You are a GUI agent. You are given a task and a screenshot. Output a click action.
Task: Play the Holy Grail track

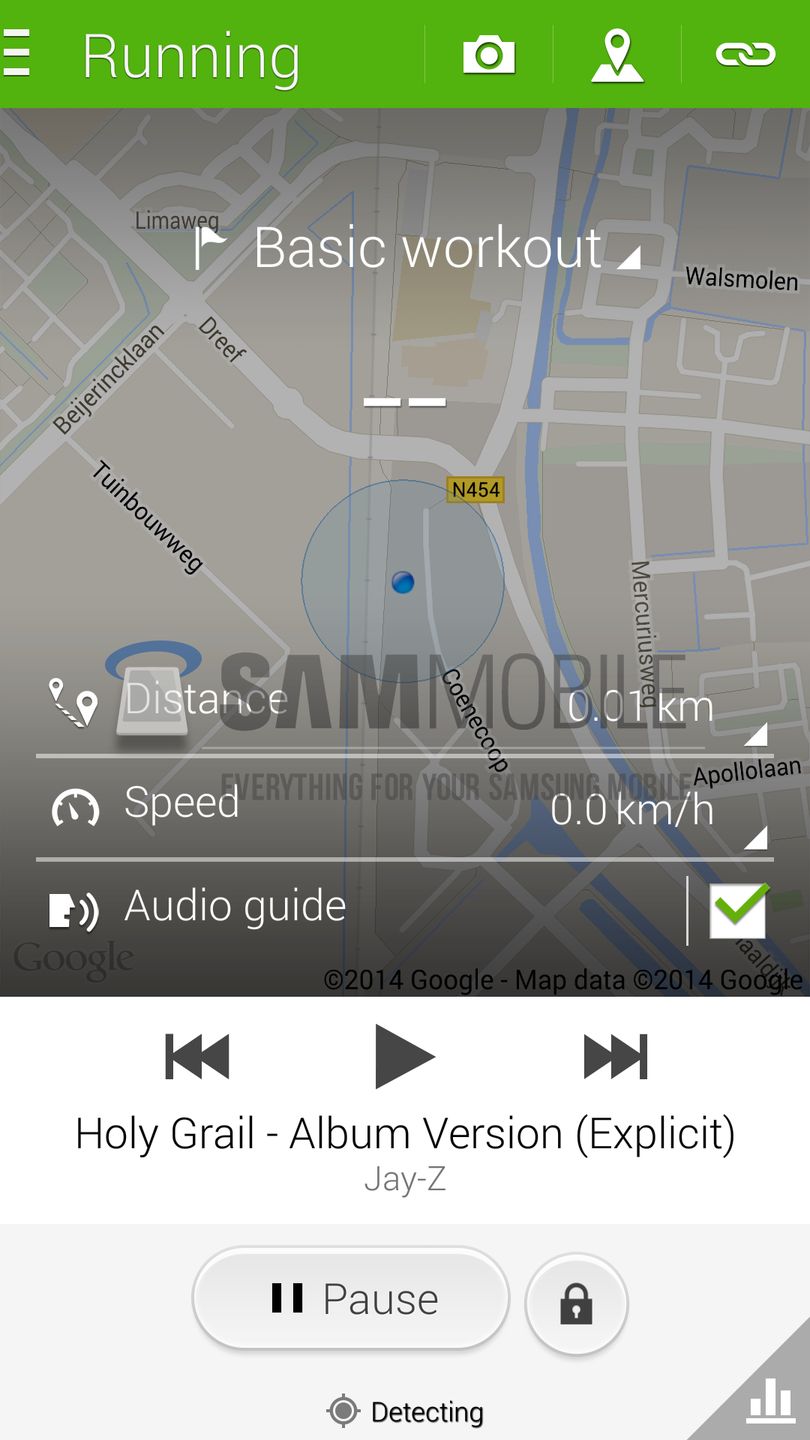point(404,1055)
